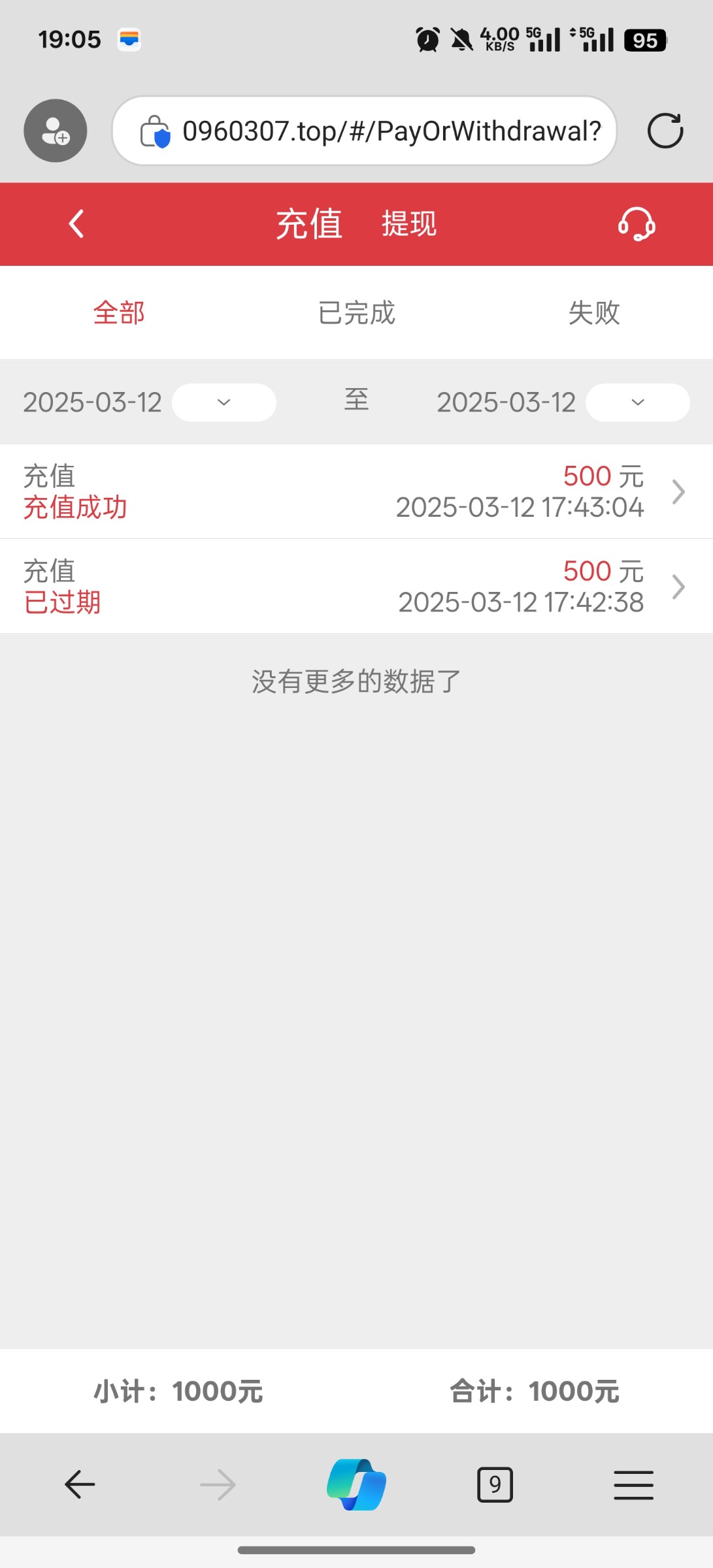The width and height of the screenshot is (713, 1568).
Task: Select the 充值 header tab
Action: coord(309,224)
